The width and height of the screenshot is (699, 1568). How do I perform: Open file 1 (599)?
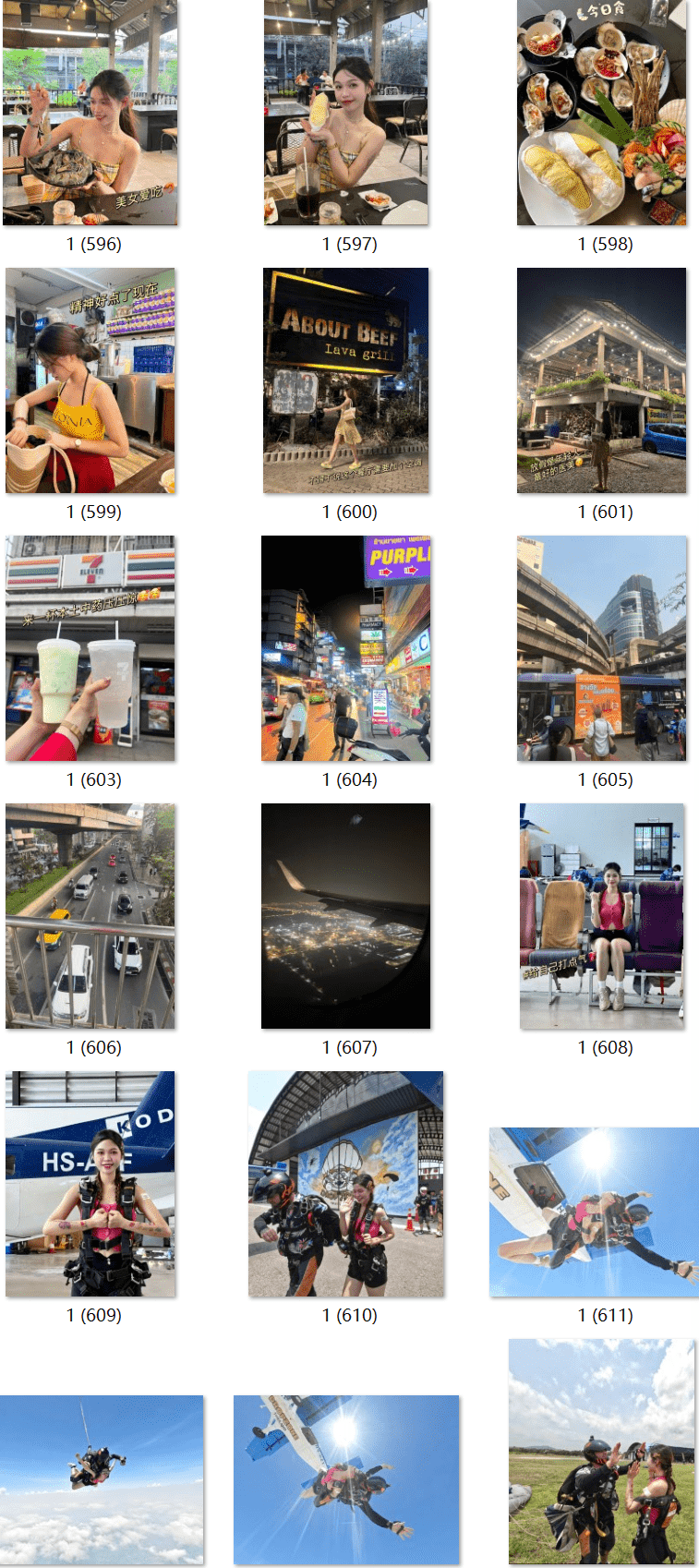click(90, 380)
